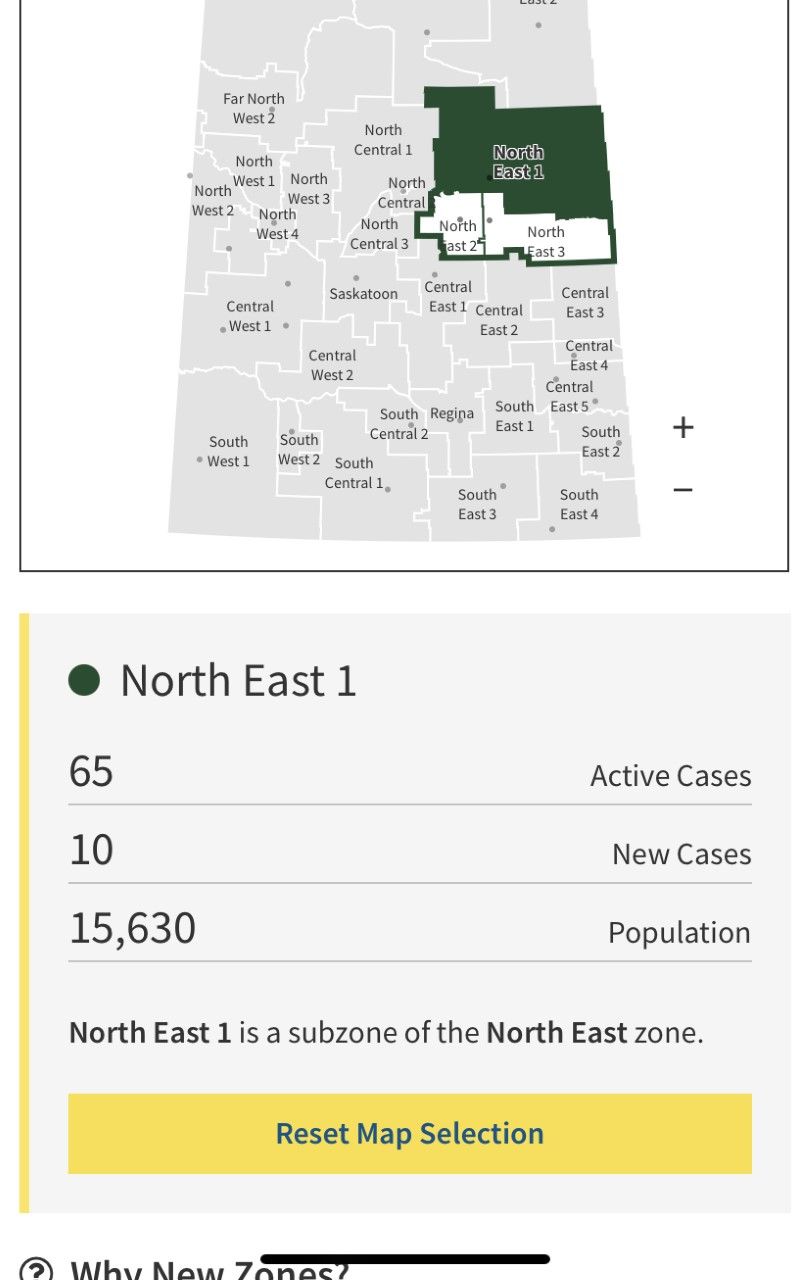811x1280 pixels.
Task: Select the Central West 1 zone
Action: 249,315
